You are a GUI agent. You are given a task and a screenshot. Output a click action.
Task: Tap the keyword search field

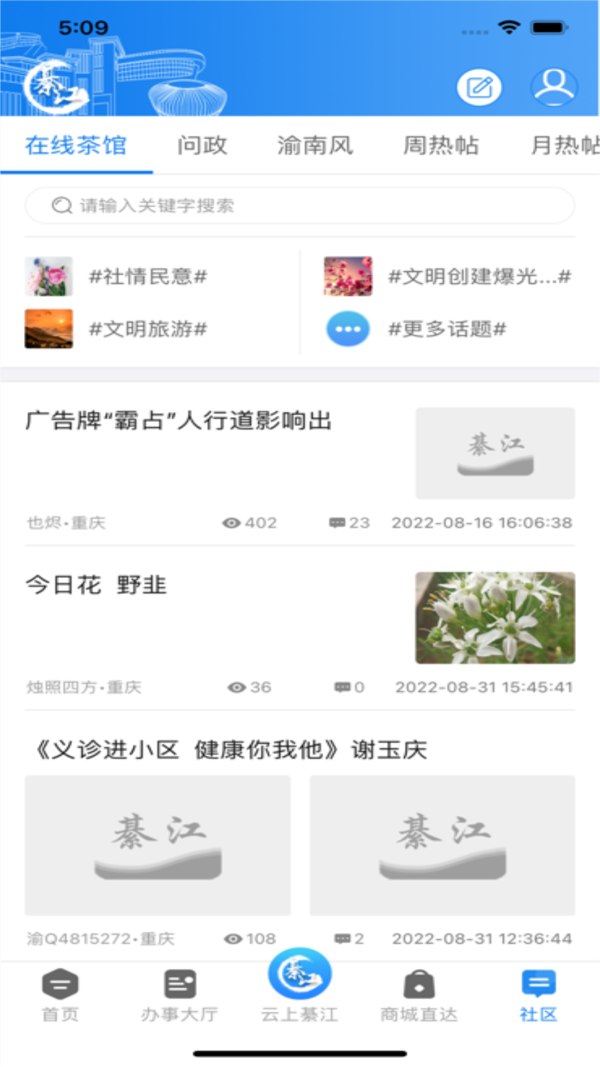click(300, 206)
